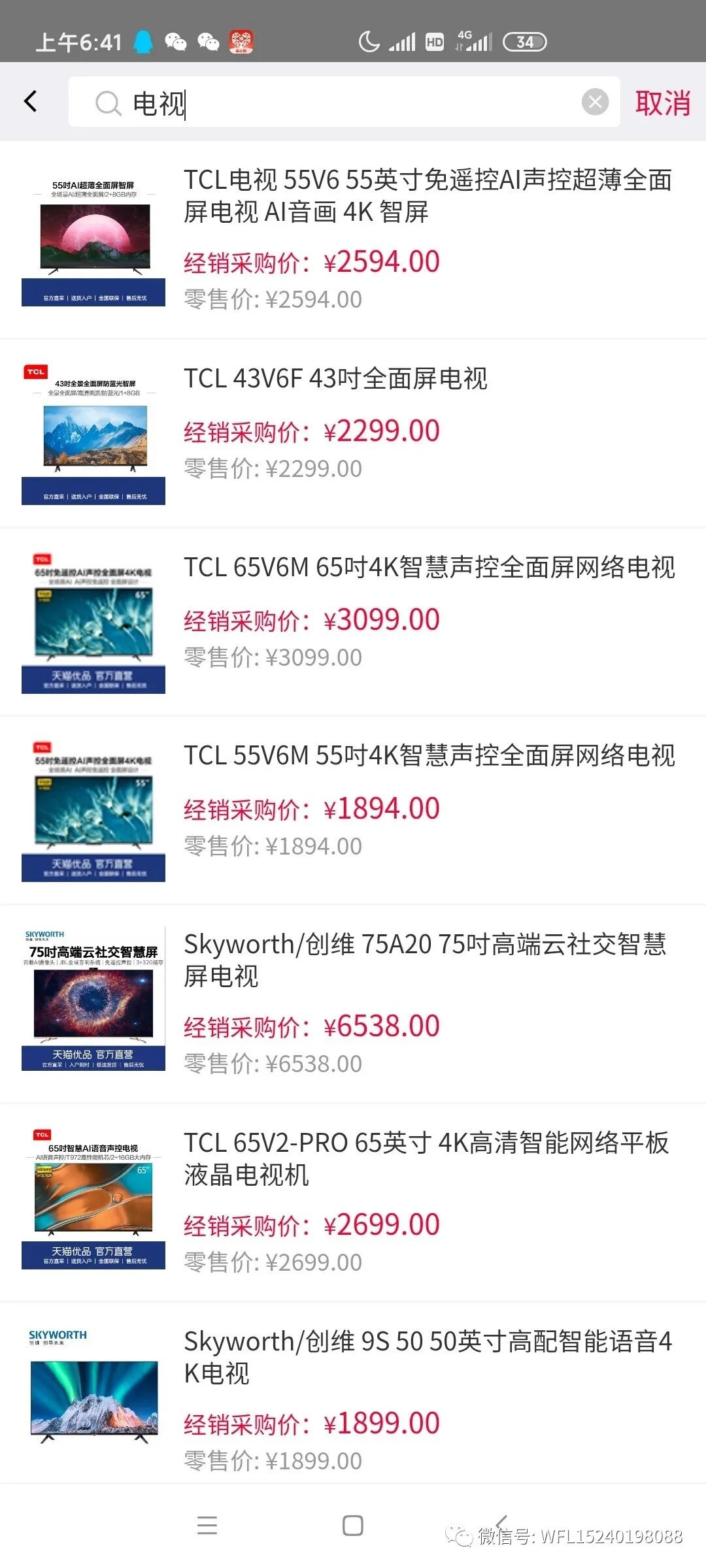Open the Skyworth 9S 50 TV listing

pyautogui.click(x=428, y=1357)
